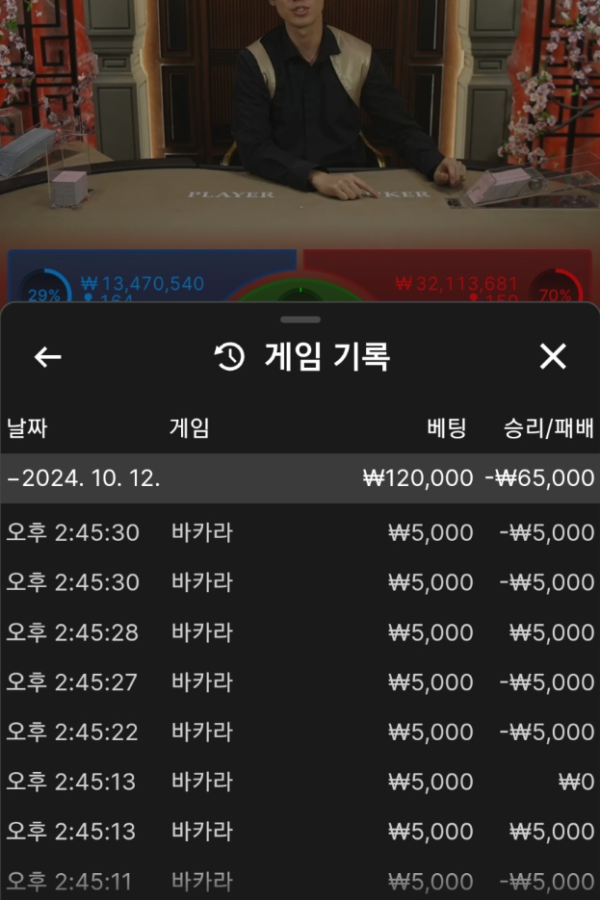The width and height of the screenshot is (600, 900).
Task: Open the 오후 2:45:11 baccarat record
Action: 300,881
